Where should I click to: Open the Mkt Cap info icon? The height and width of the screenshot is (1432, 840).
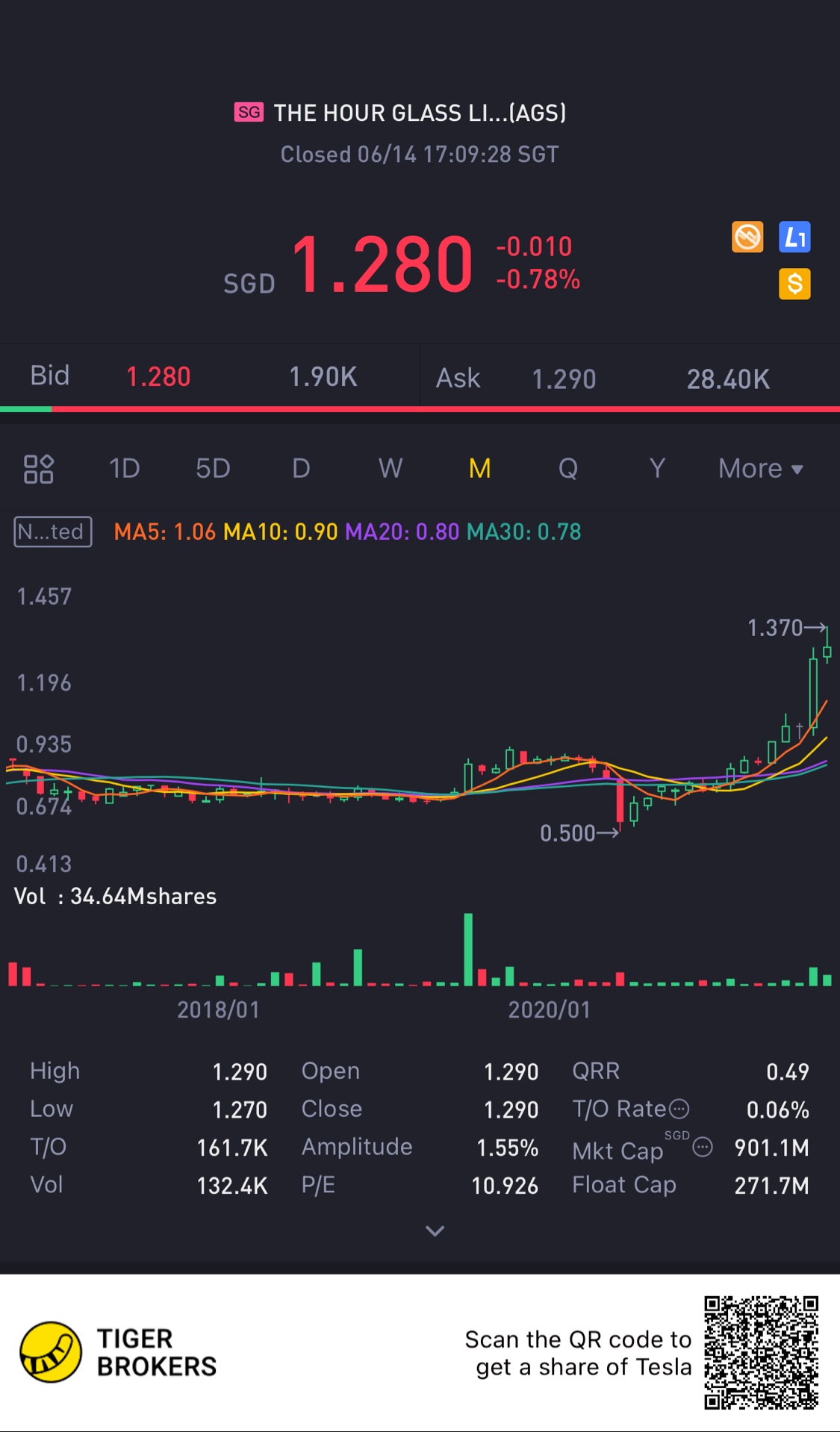tap(703, 1147)
